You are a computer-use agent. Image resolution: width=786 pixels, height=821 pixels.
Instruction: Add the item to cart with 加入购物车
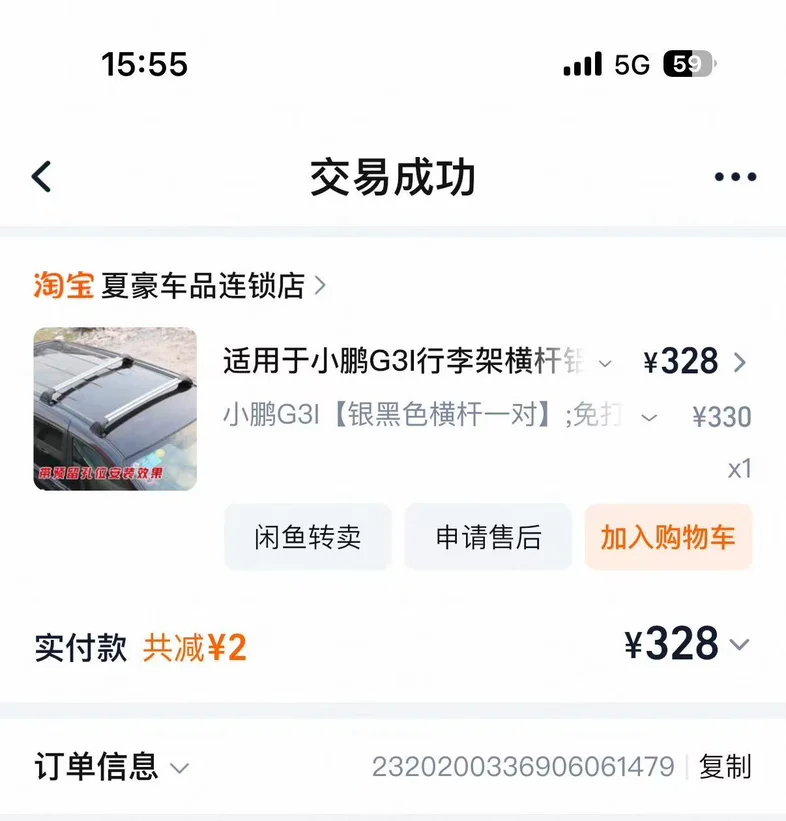click(668, 537)
